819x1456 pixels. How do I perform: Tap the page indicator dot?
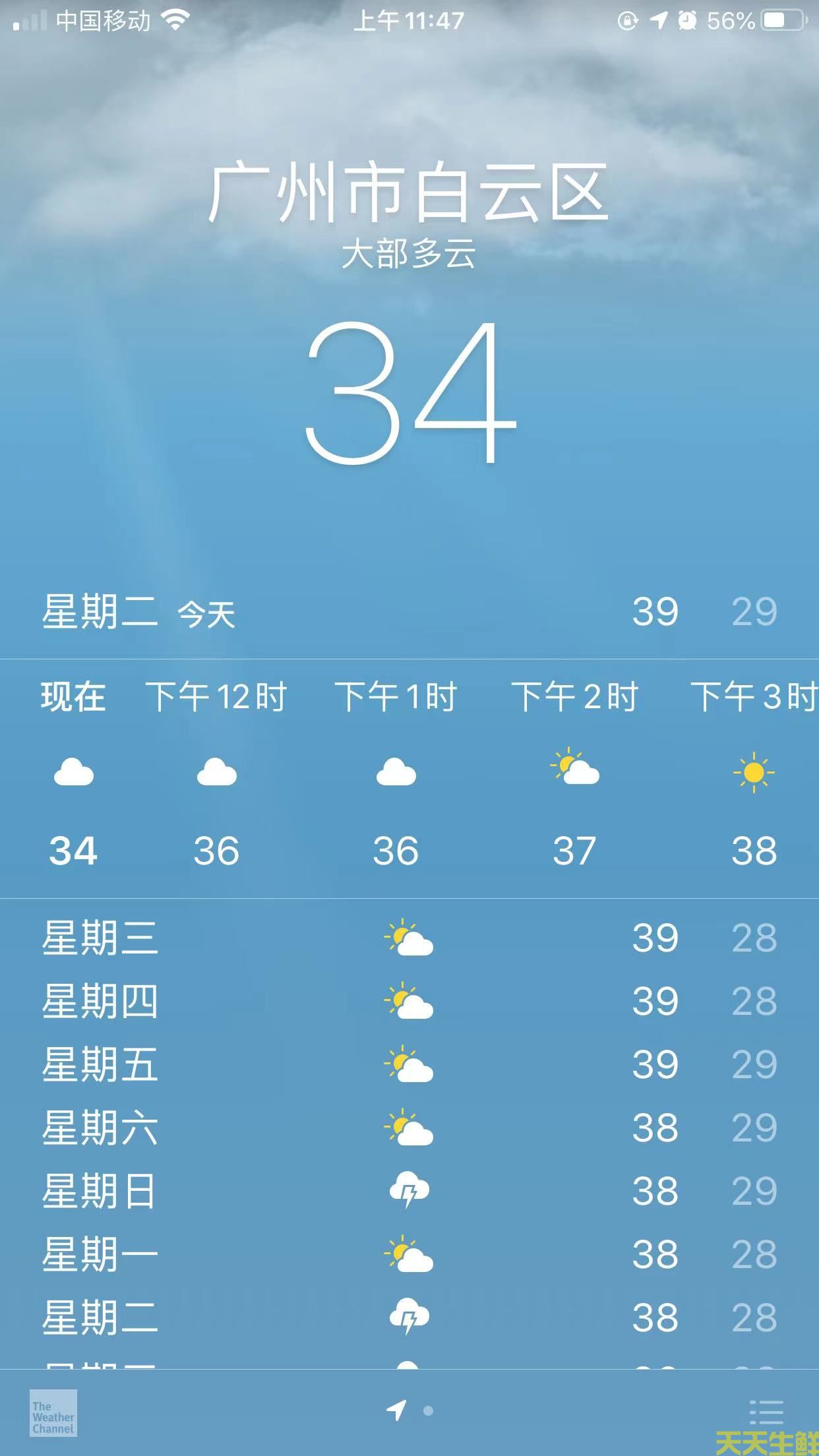[x=430, y=1412]
